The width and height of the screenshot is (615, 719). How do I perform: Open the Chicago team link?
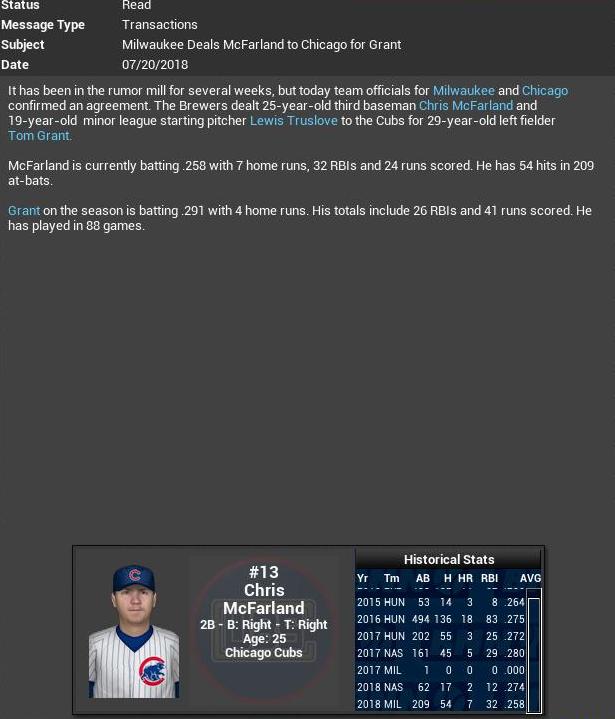544,90
